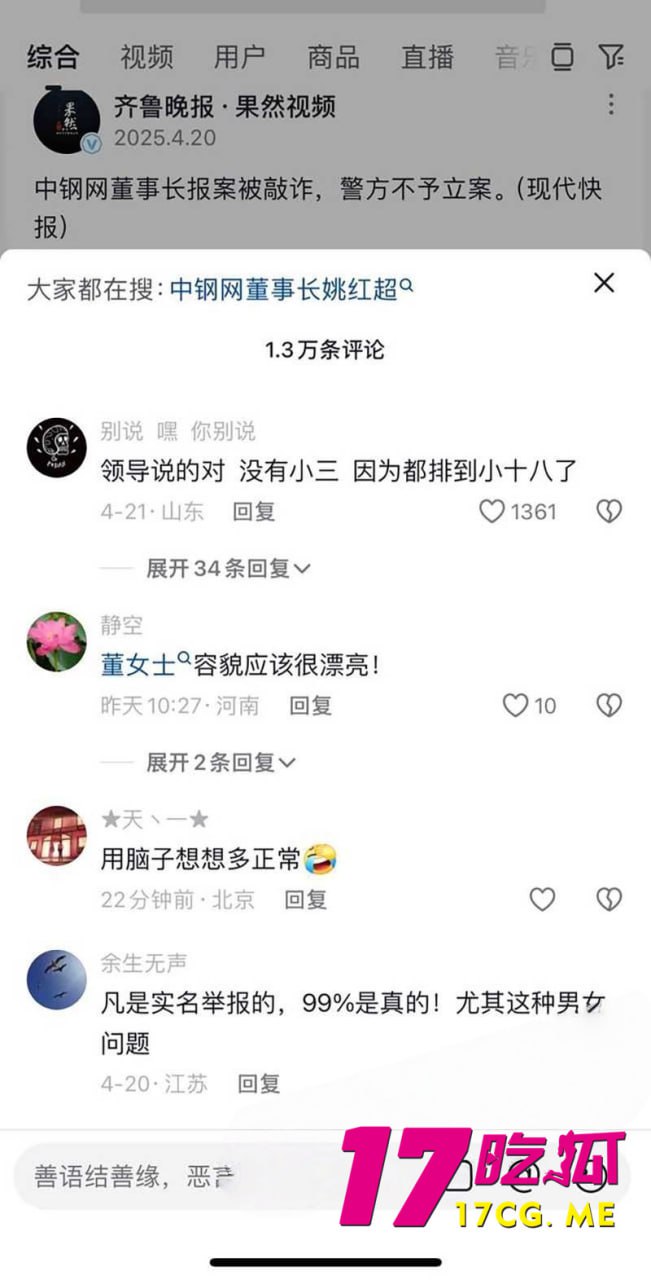Reply to 余生无声's comment

[x=258, y=1083]
